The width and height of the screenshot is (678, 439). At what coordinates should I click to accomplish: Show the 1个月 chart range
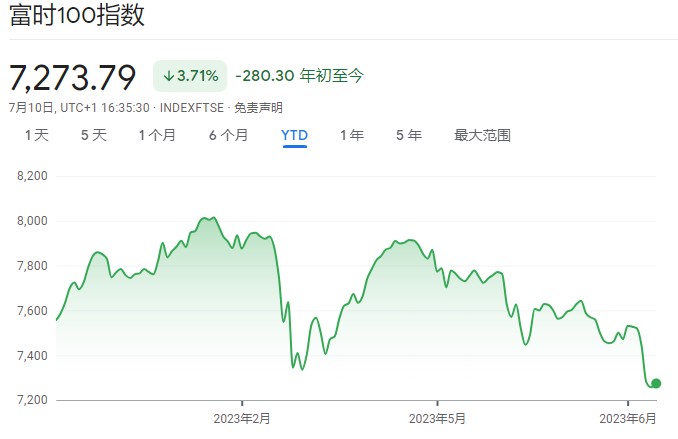pos(158,135)
